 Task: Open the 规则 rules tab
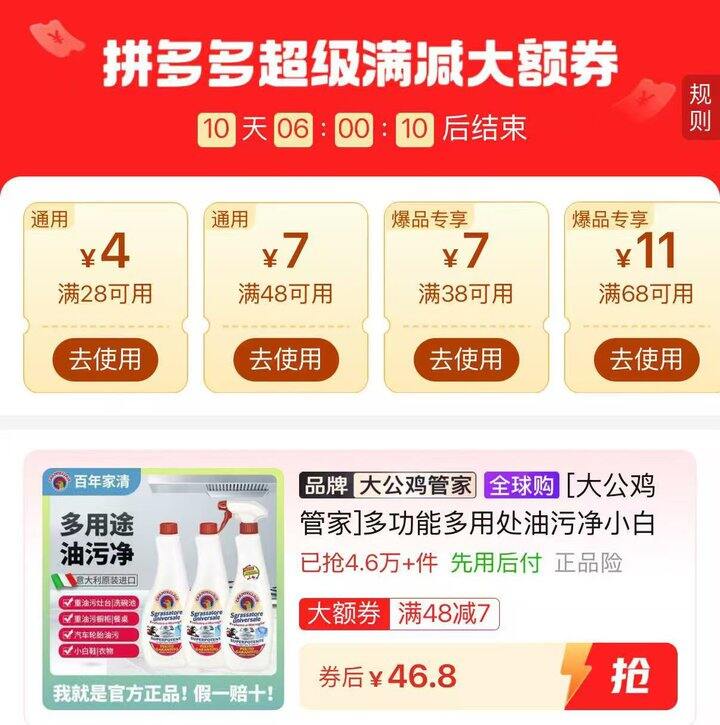700,107
